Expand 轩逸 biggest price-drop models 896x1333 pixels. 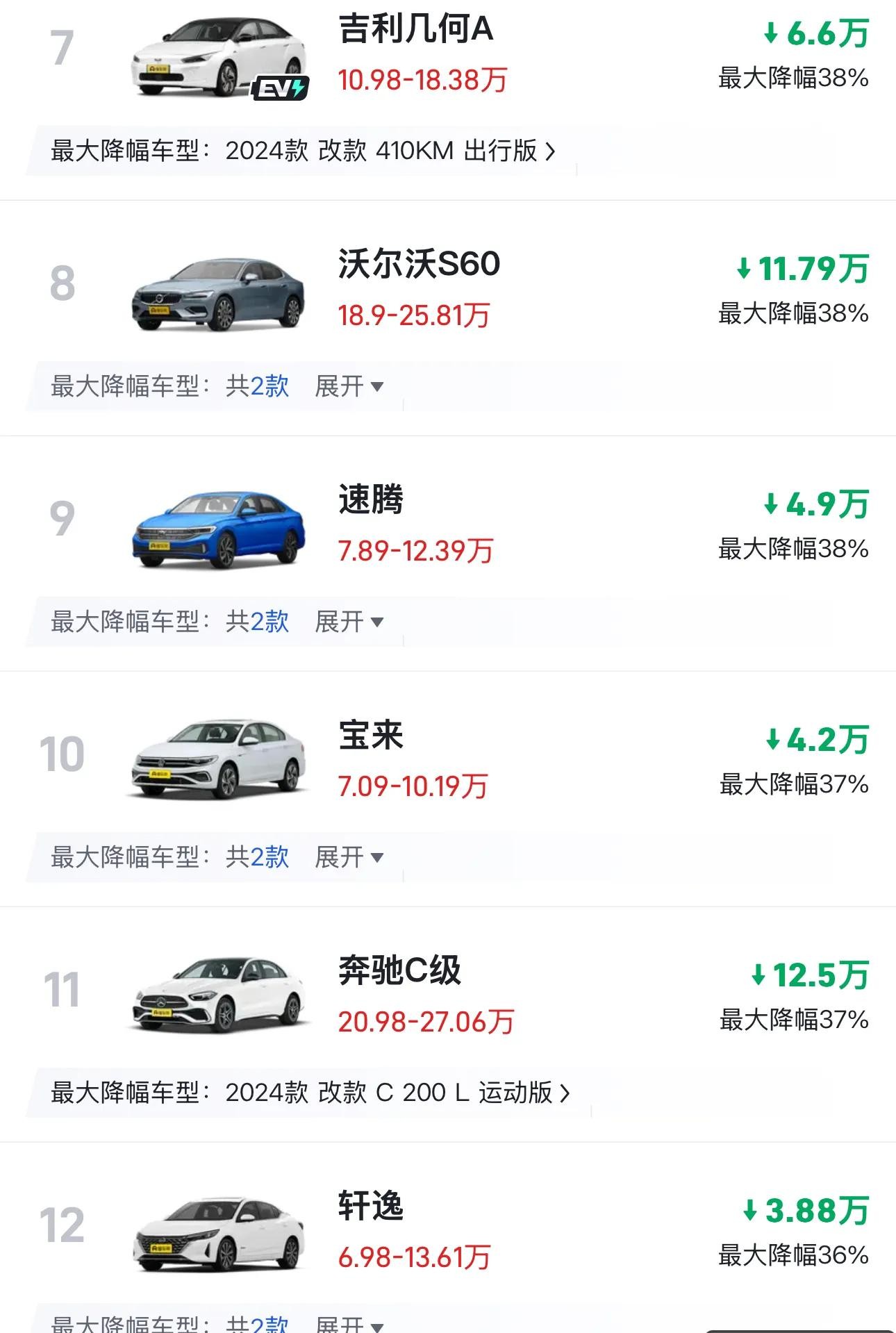349,1325
